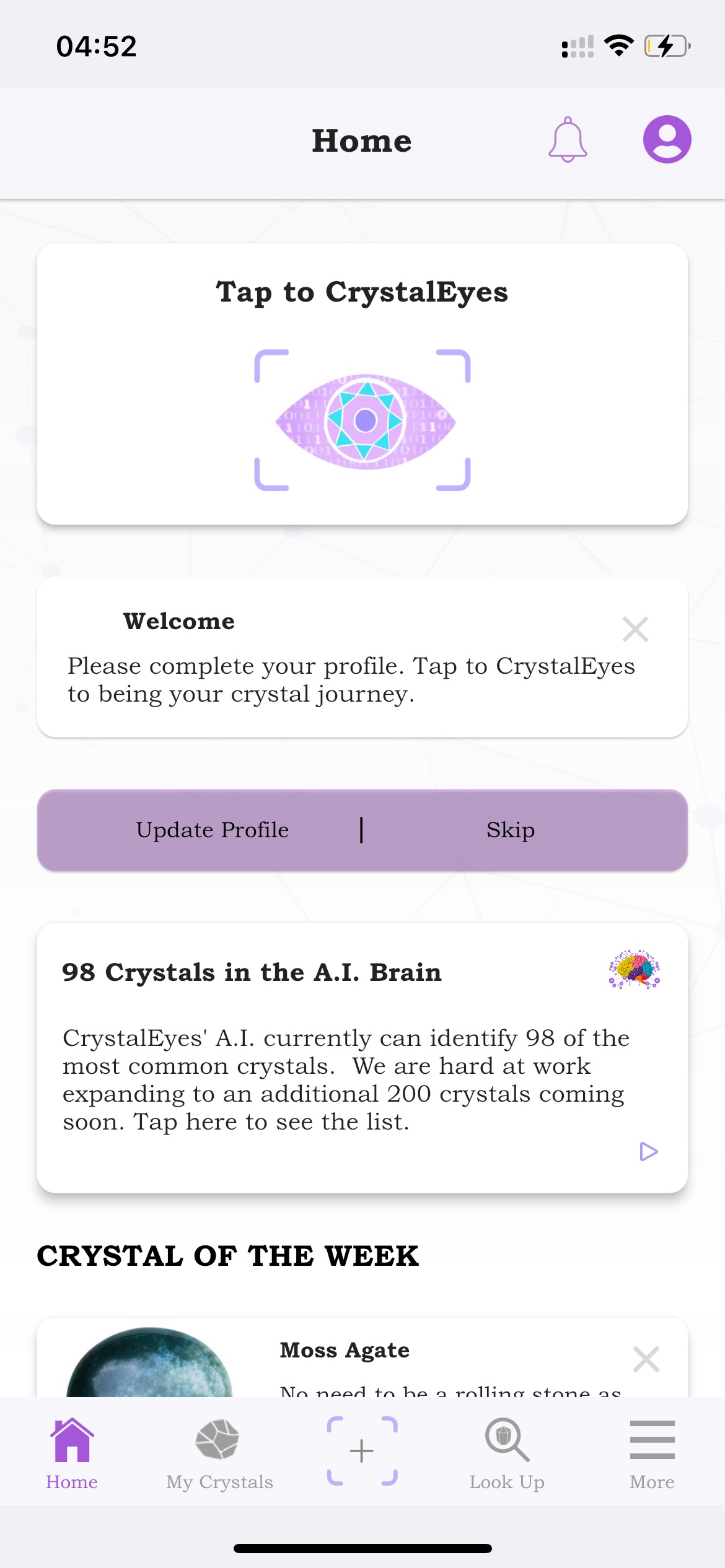Tap the CrystalEyes scan card
The image size is (725, 1568).
[x=362, y=384]
